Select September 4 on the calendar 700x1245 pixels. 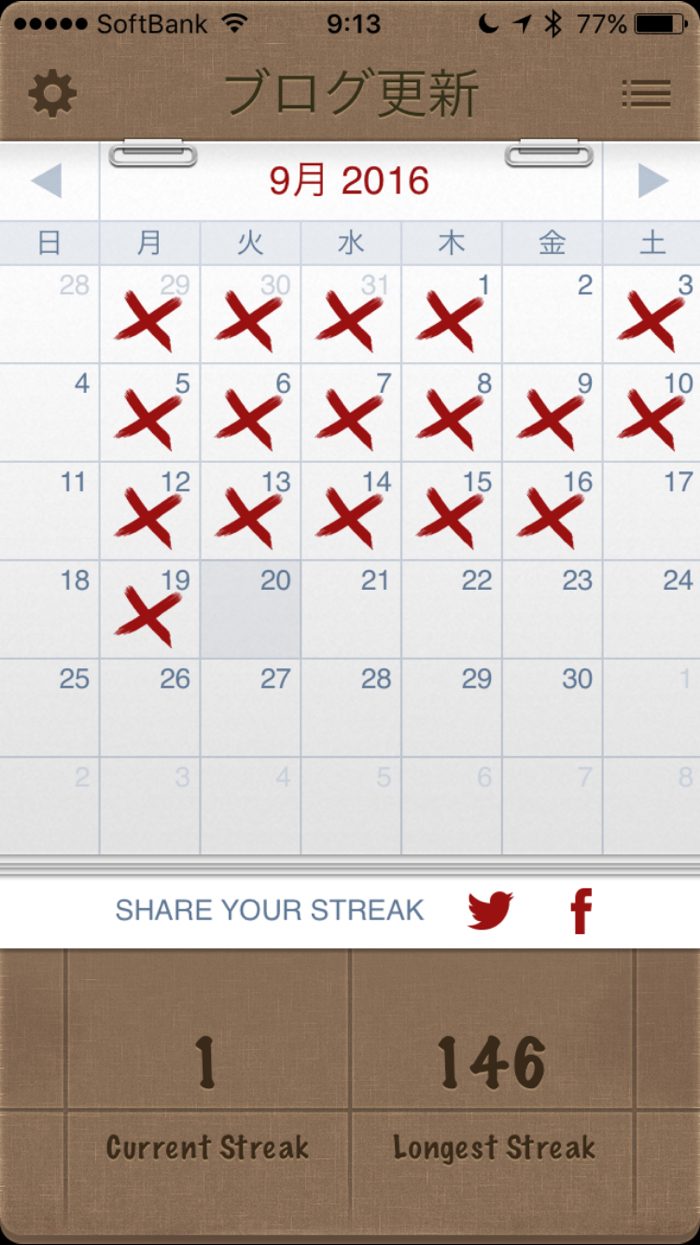tap(50, 413)
